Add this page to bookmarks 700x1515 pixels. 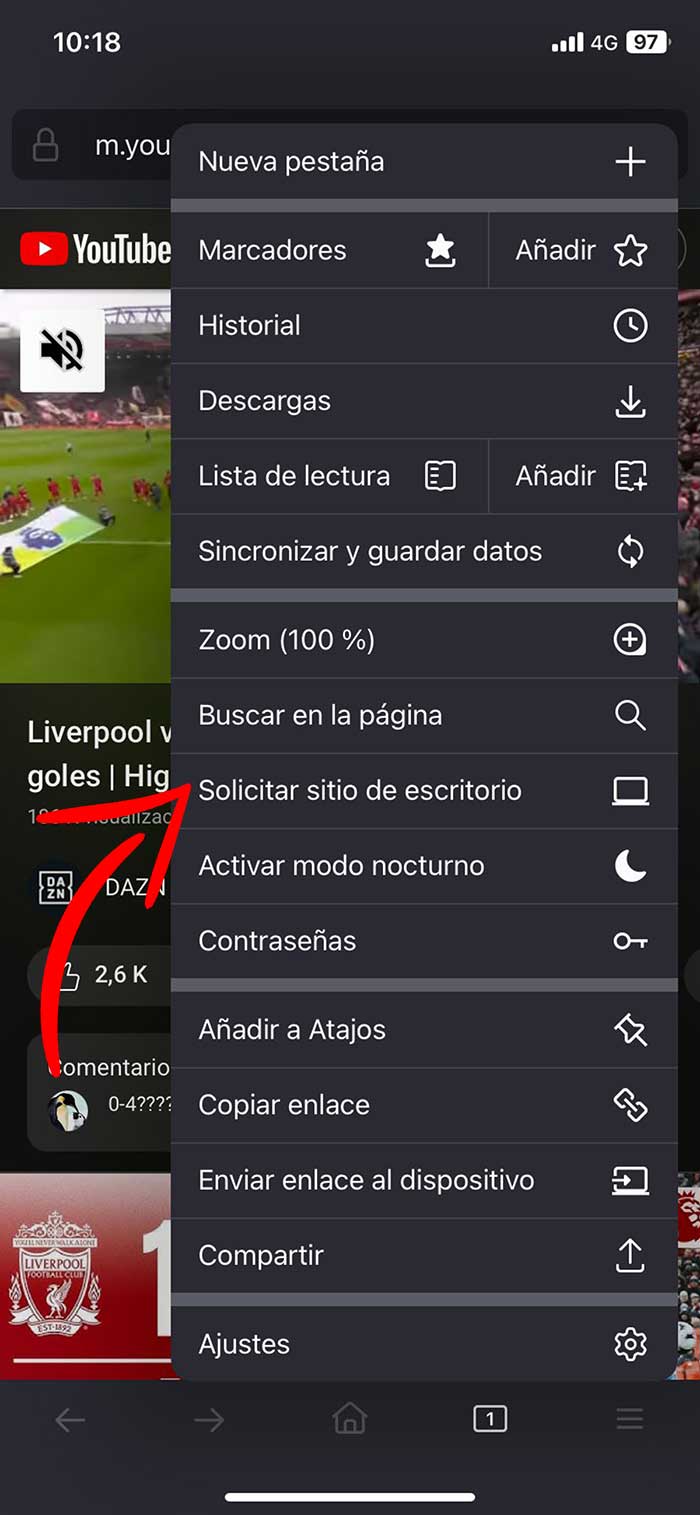coord(582,251)
